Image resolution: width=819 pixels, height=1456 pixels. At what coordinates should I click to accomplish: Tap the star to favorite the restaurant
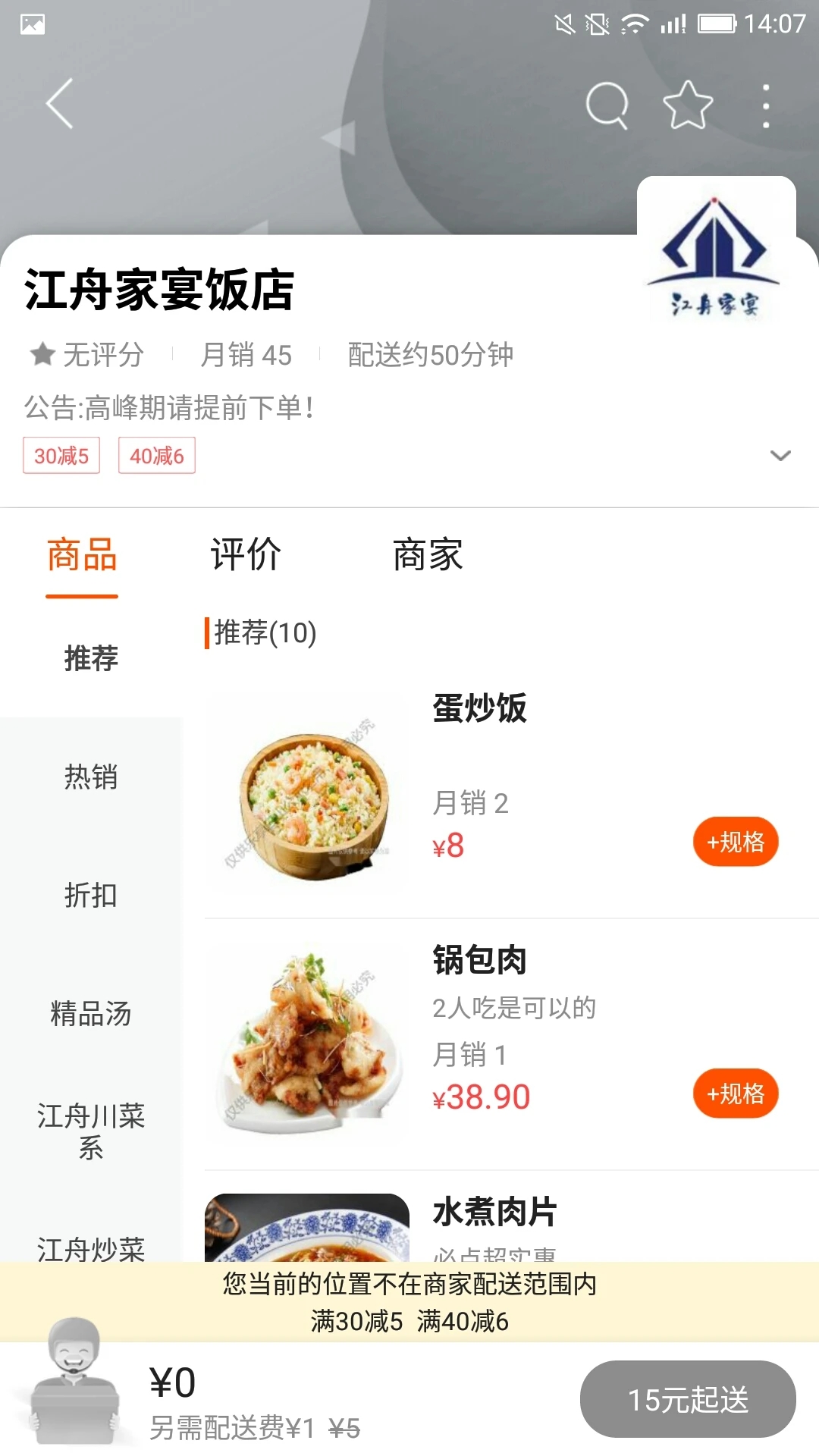(x=686, y=104)
